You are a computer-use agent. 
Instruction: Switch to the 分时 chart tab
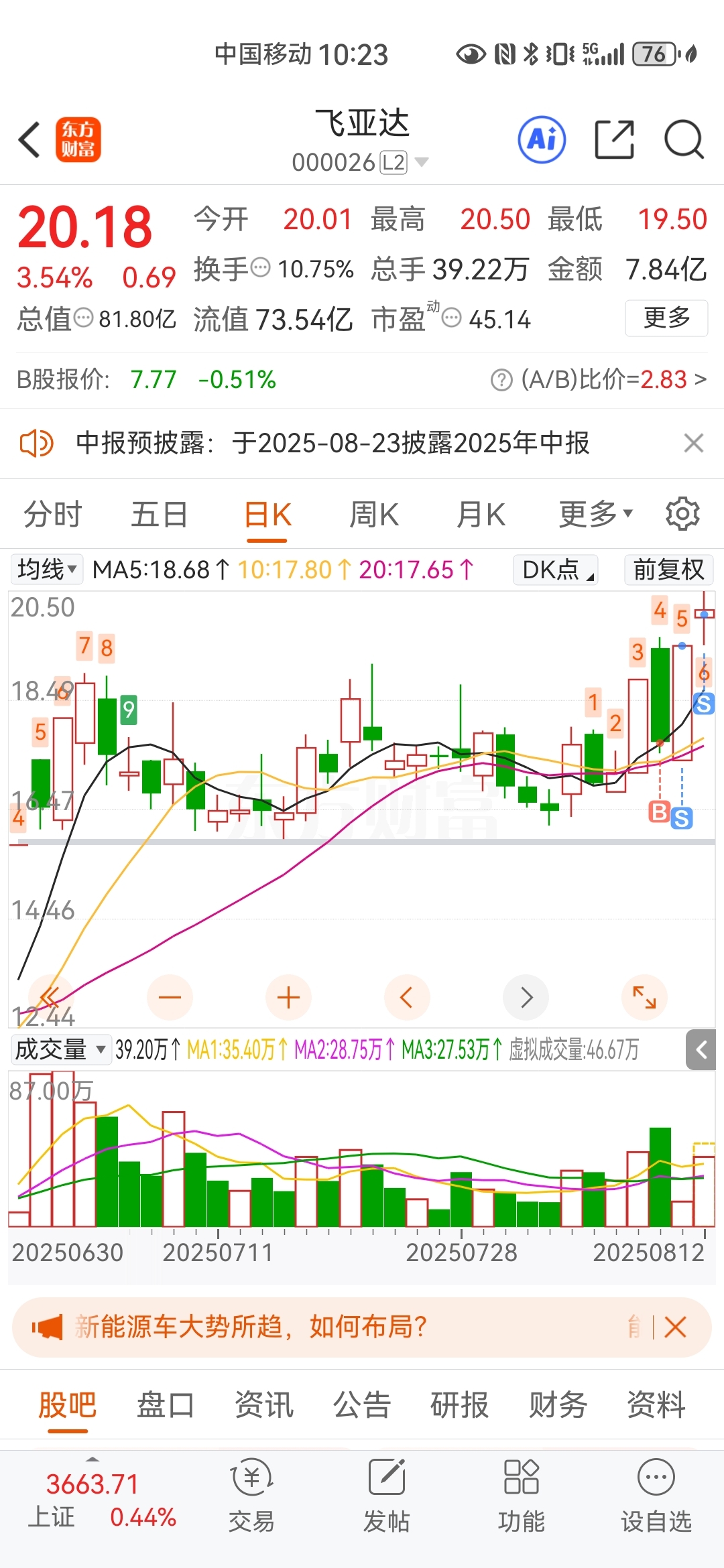tap(53, 515)
